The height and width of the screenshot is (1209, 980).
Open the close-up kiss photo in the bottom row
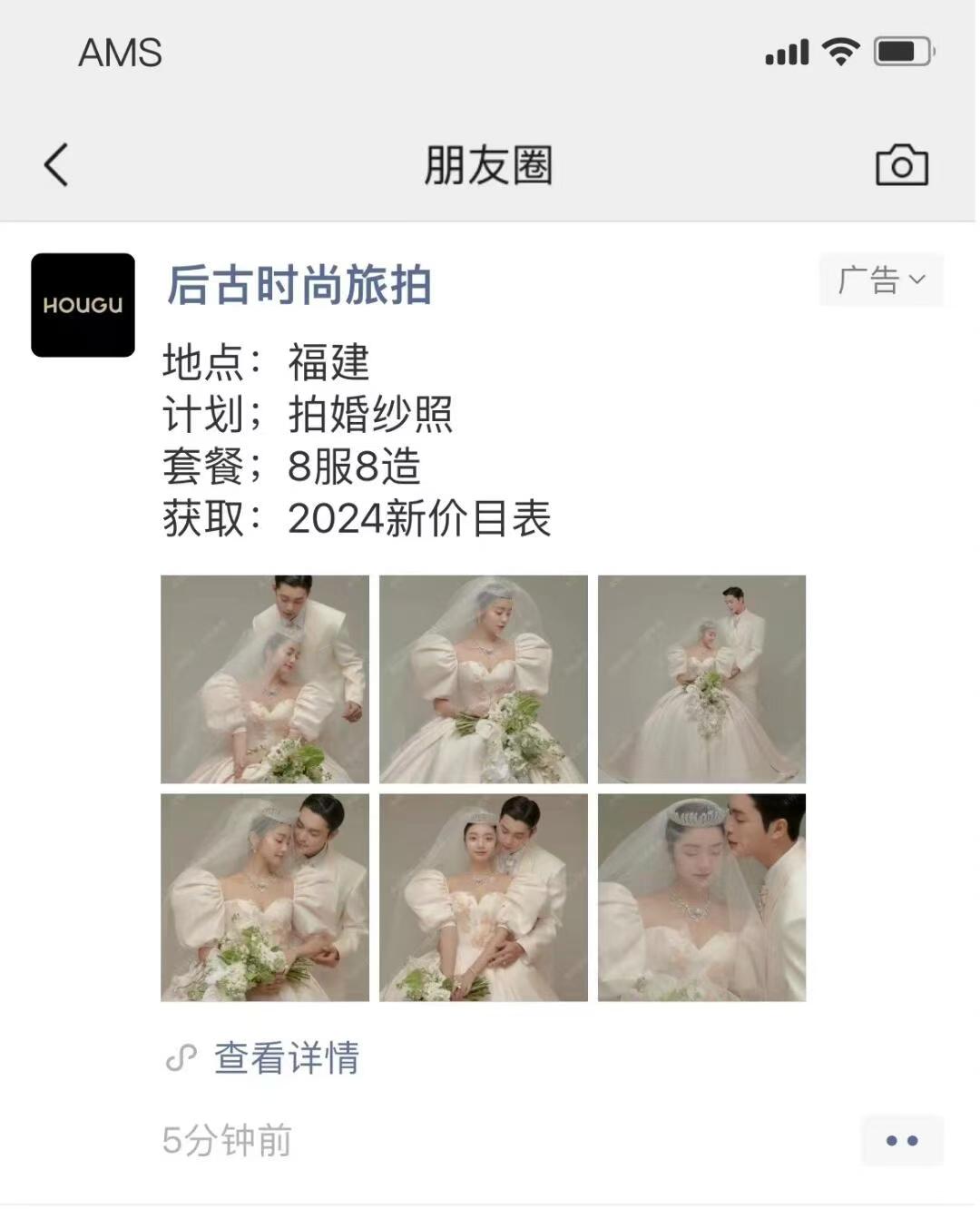point(701,898)
